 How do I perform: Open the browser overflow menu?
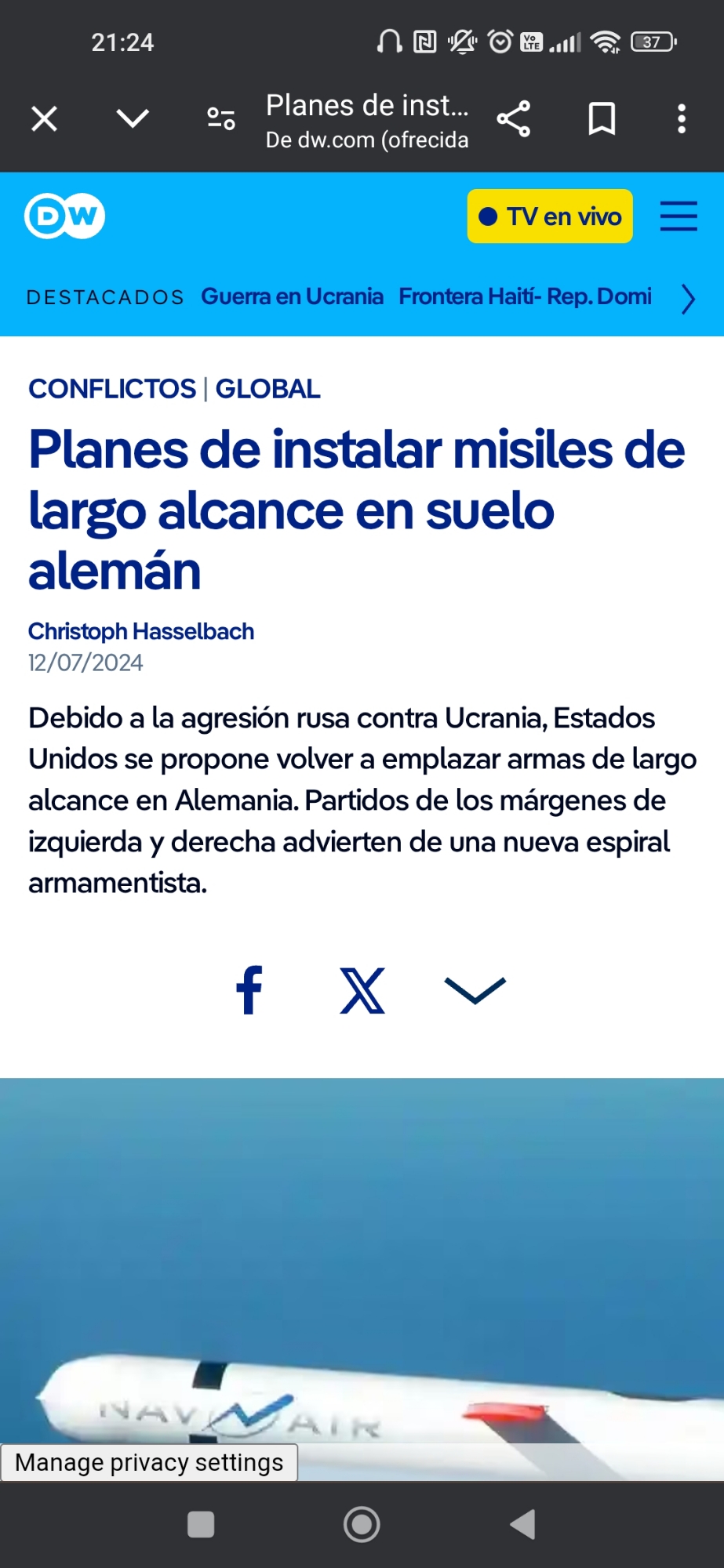(682, 119)
